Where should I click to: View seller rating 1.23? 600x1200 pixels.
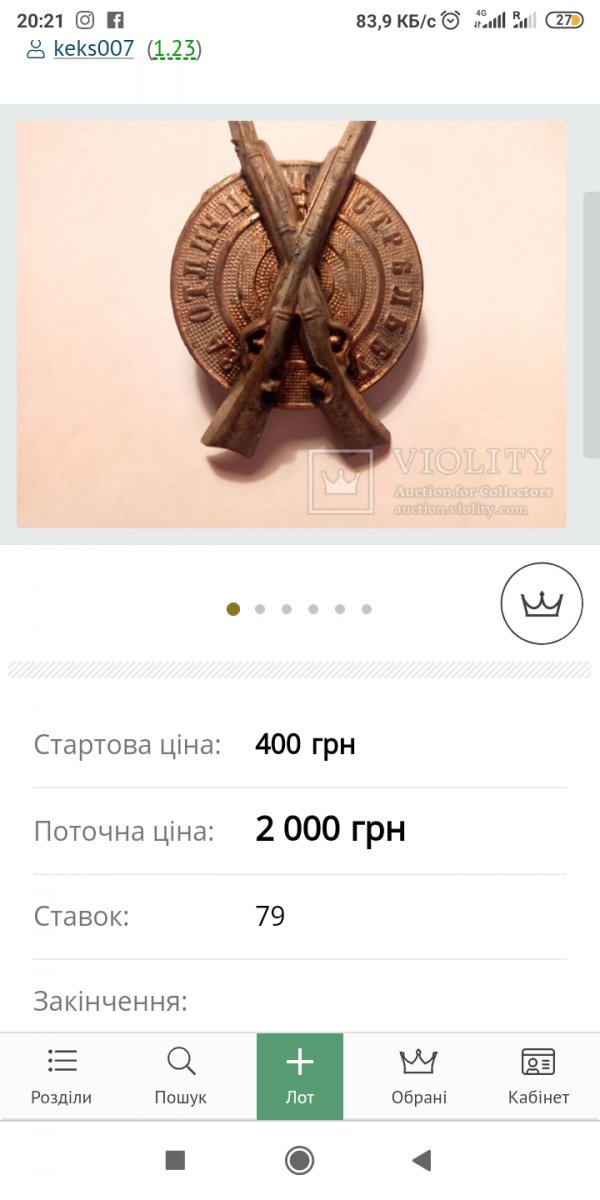pos(174,48)
